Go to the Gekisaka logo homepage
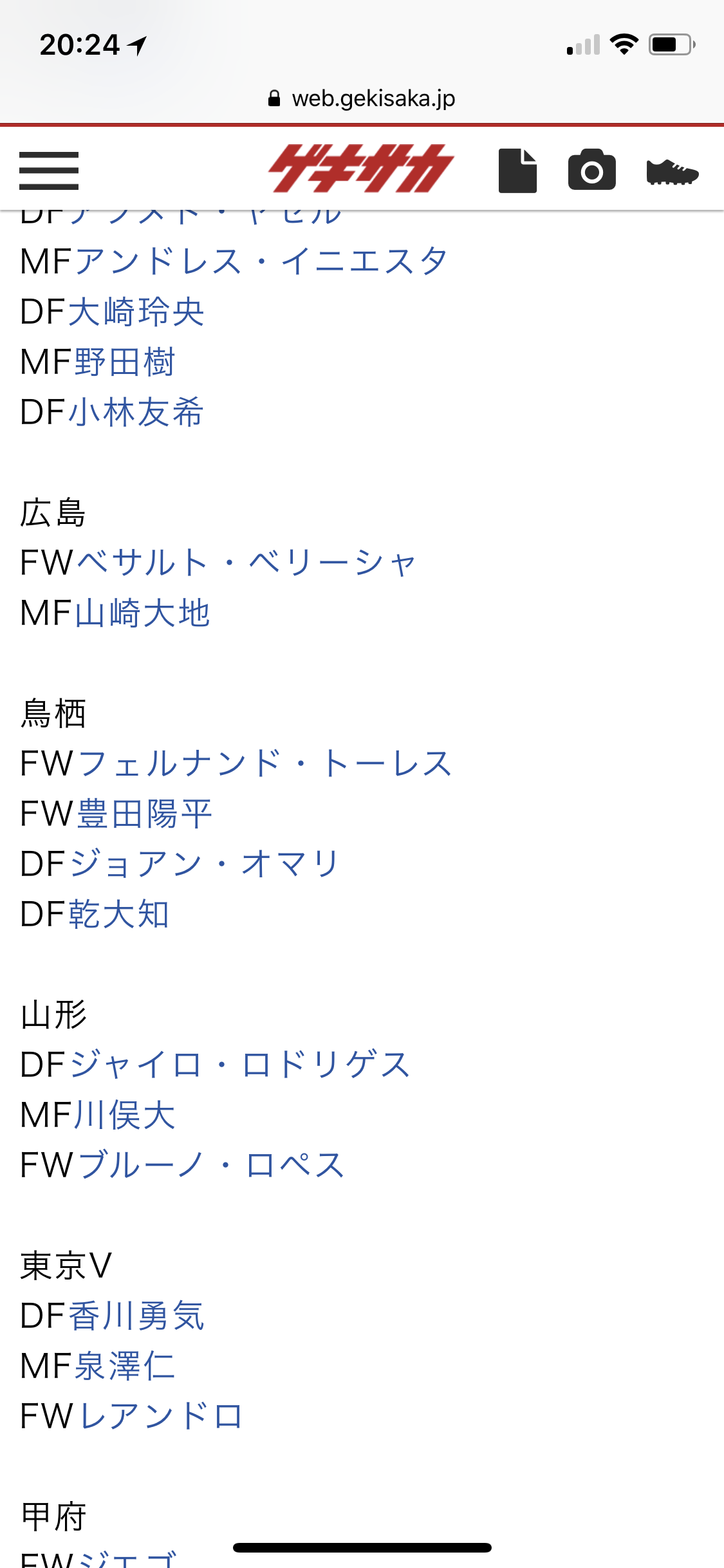 (361, 169)
